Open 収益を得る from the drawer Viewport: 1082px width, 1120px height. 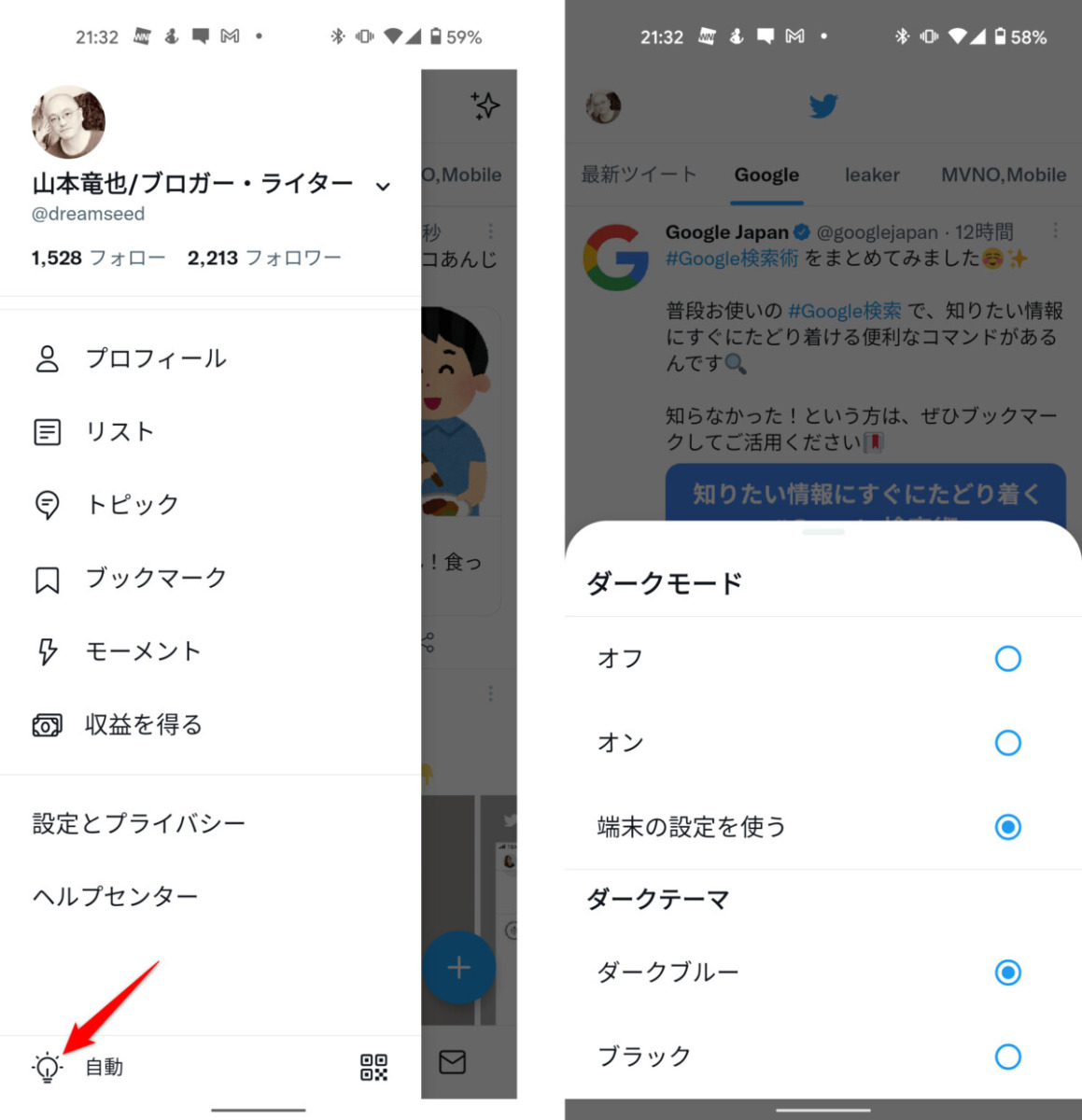pyautogui.click(x=143, y=724)
